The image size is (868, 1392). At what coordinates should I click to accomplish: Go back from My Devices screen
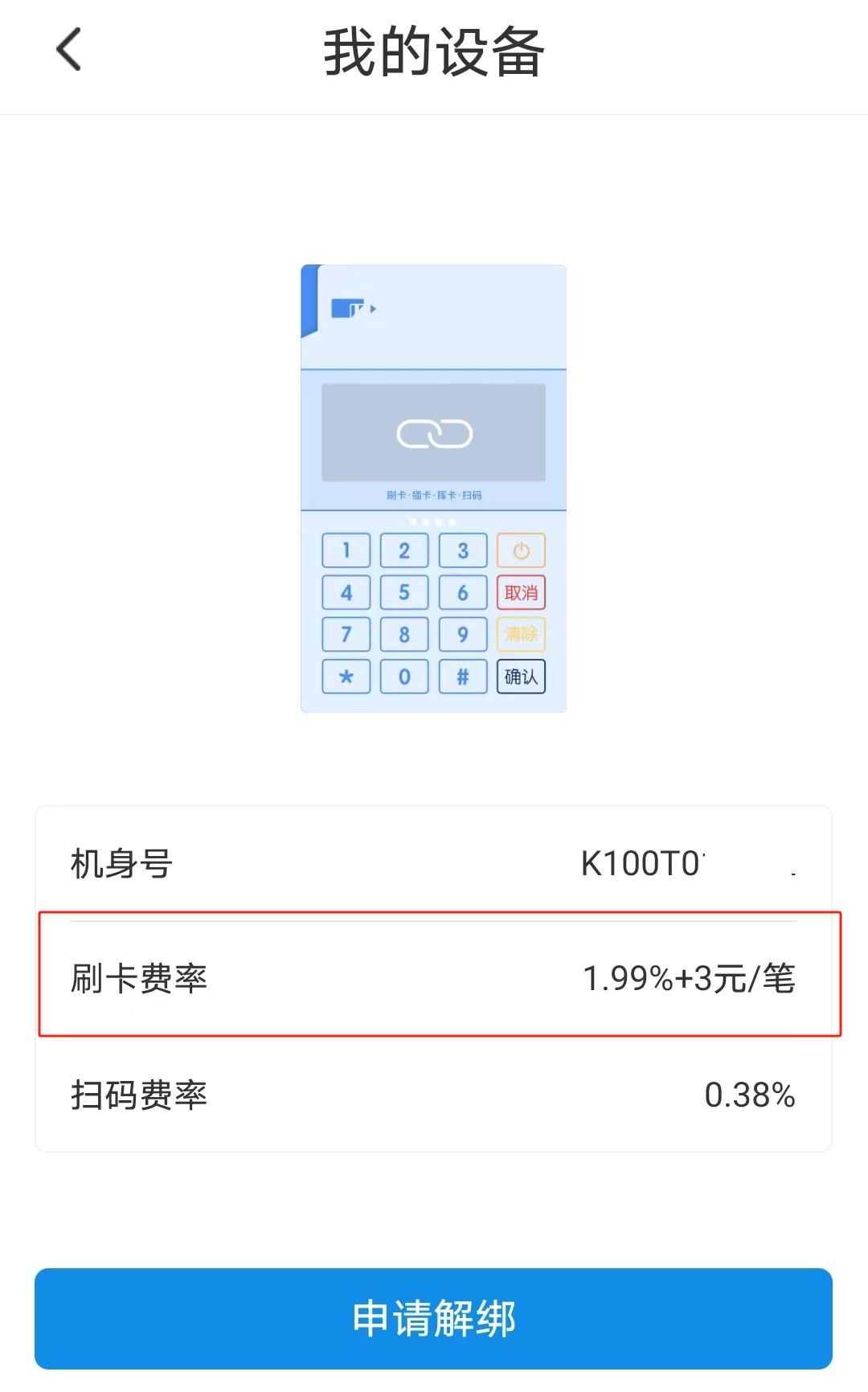(69, 50)
